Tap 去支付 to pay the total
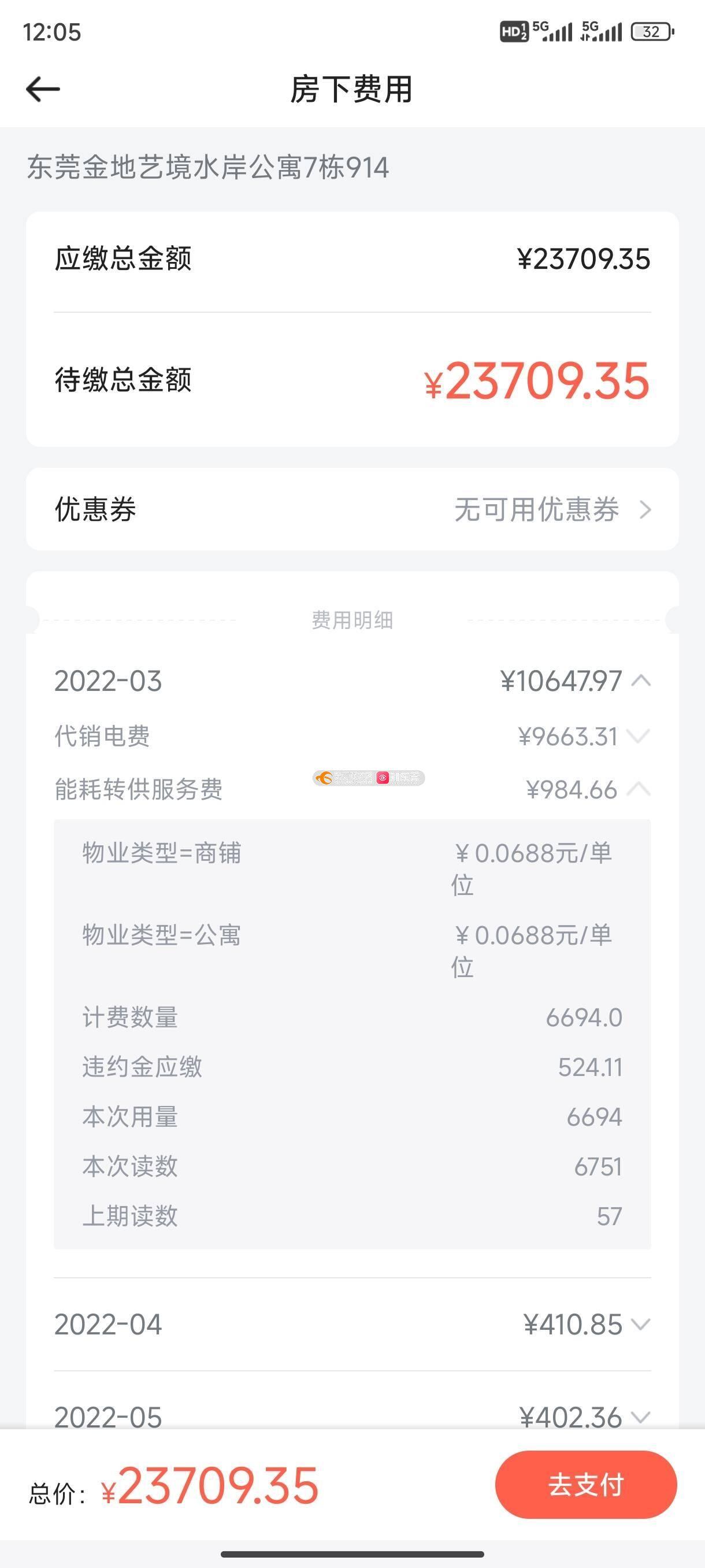 (586, 1484)
